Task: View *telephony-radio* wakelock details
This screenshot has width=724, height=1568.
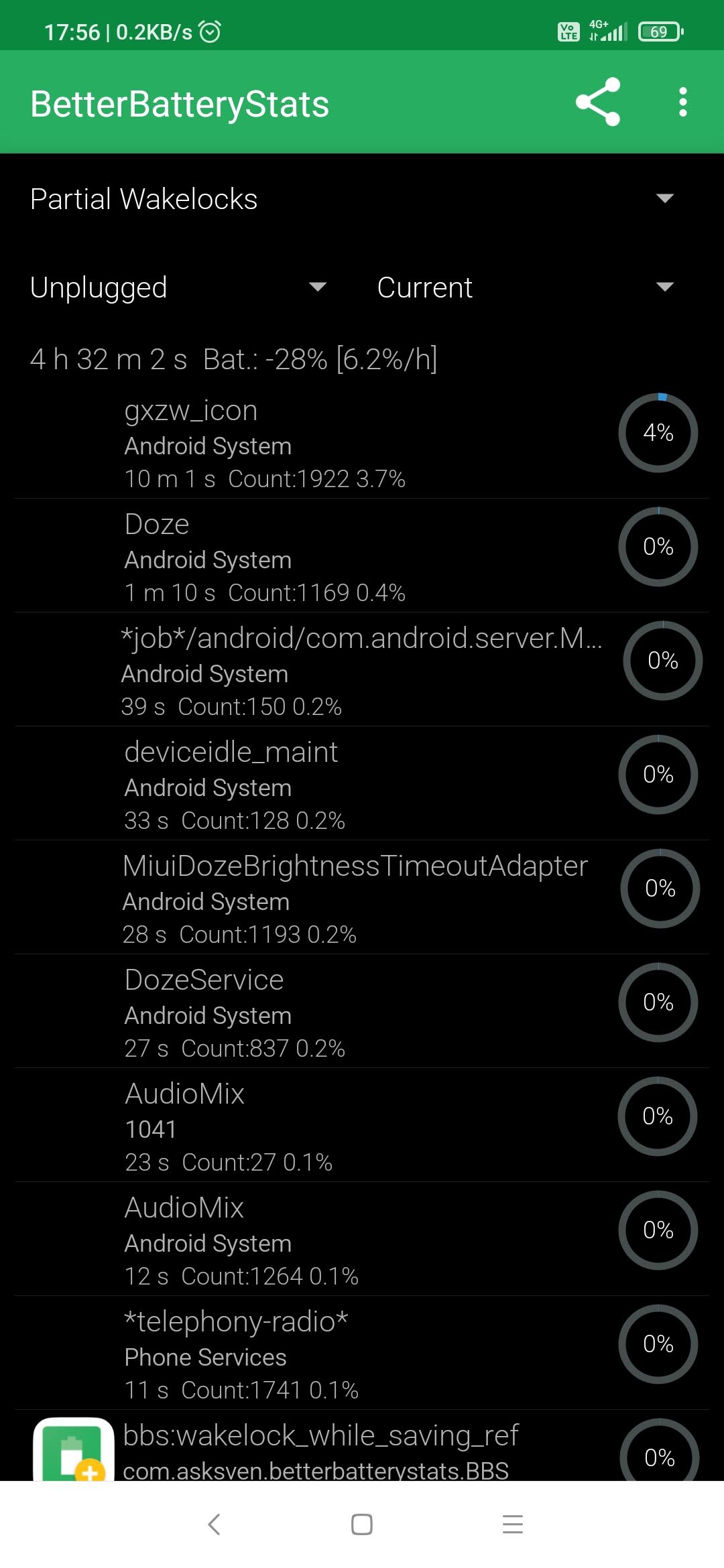Action: (362, 1354)
